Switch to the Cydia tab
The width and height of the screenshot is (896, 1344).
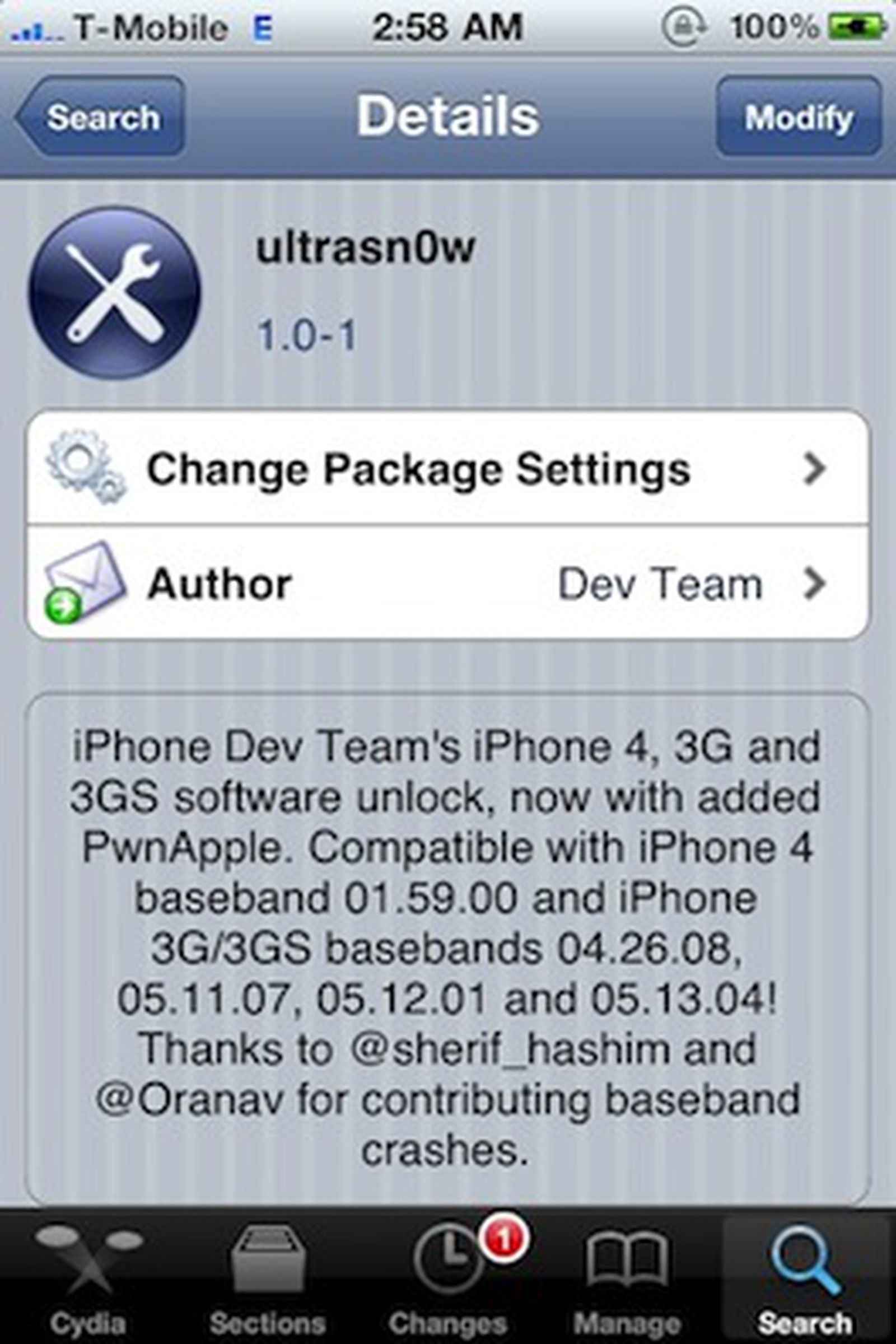pos(87,1279)
